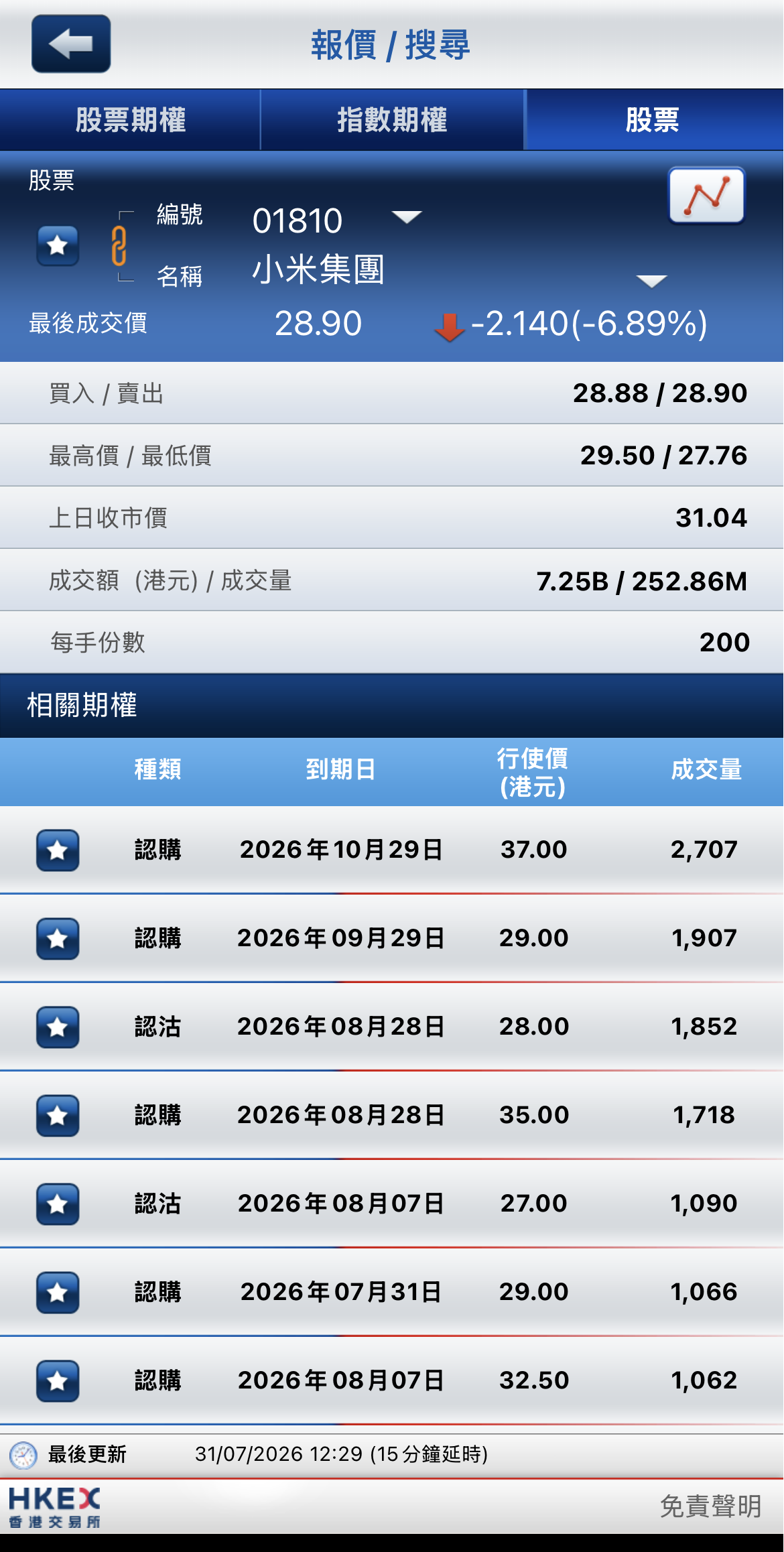Switch to the 指數期權 tab
Viewport: 784px width, 1552px height.
click(392, 120)
